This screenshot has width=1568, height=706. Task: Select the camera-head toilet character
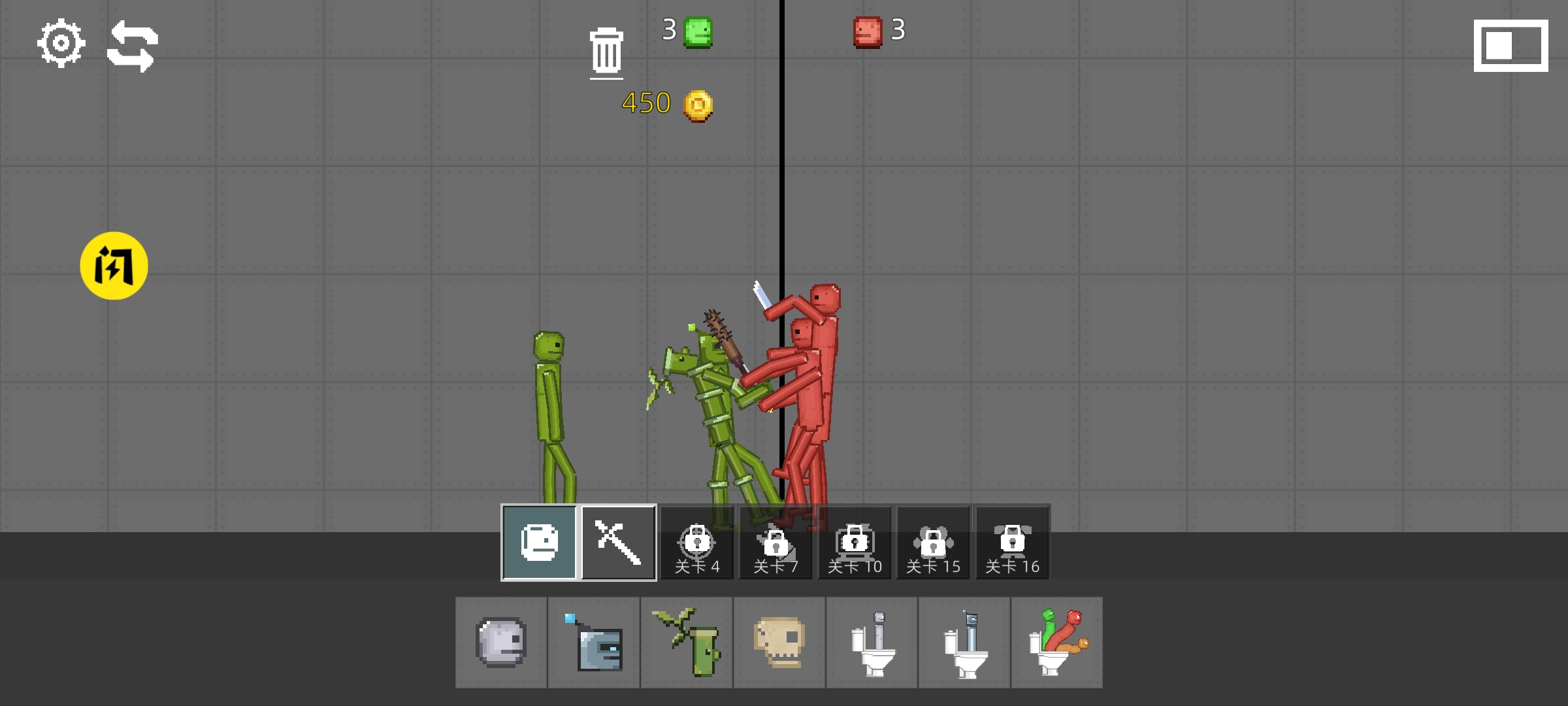point(872,643)
